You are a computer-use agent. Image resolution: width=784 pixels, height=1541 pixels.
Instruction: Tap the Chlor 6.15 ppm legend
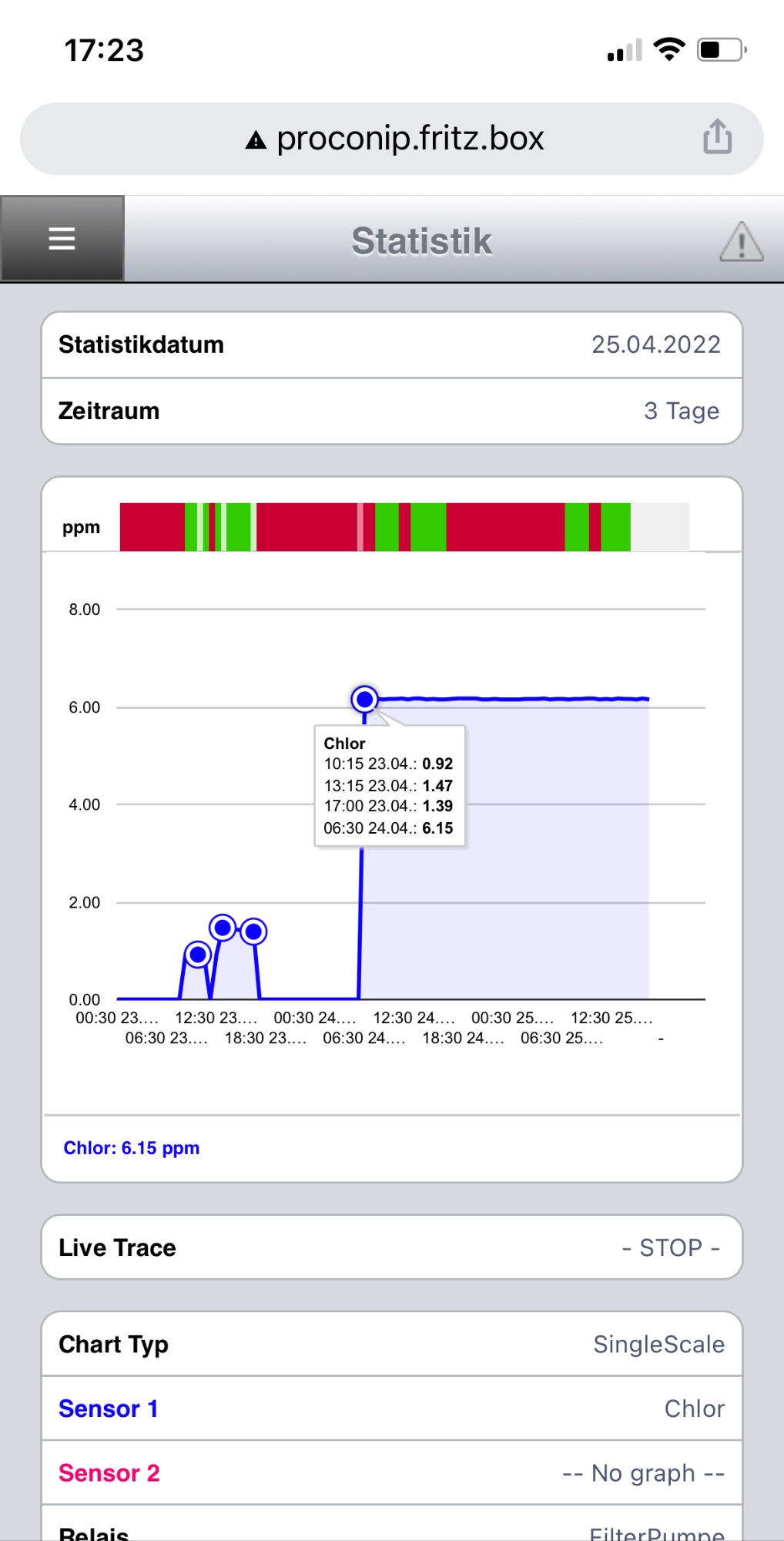click(132, 1148)
